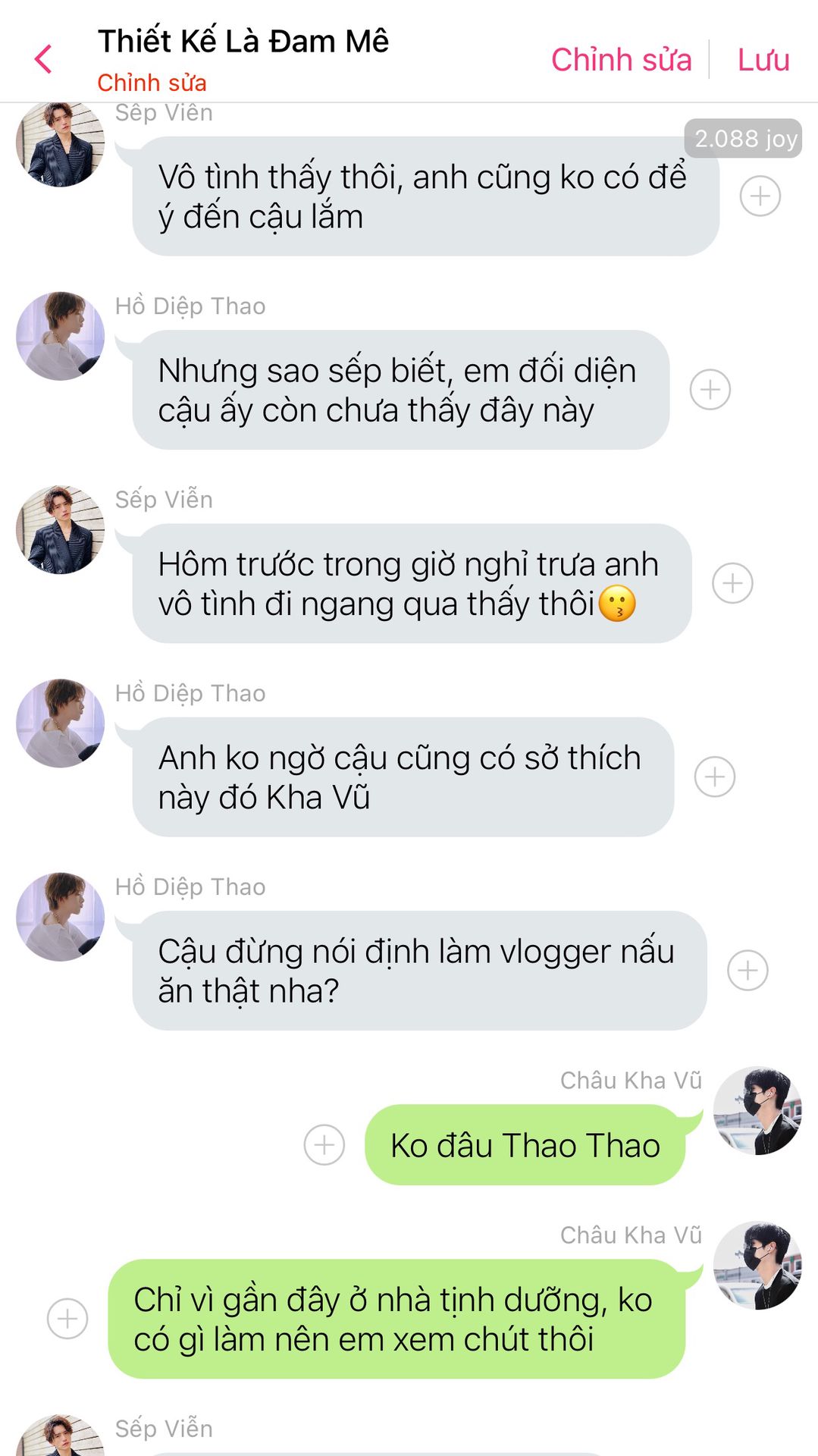Tap plus beside "Nhưng sao sếp biết" message
Viewport: 818px width, 1456px height.
(710, 390)
